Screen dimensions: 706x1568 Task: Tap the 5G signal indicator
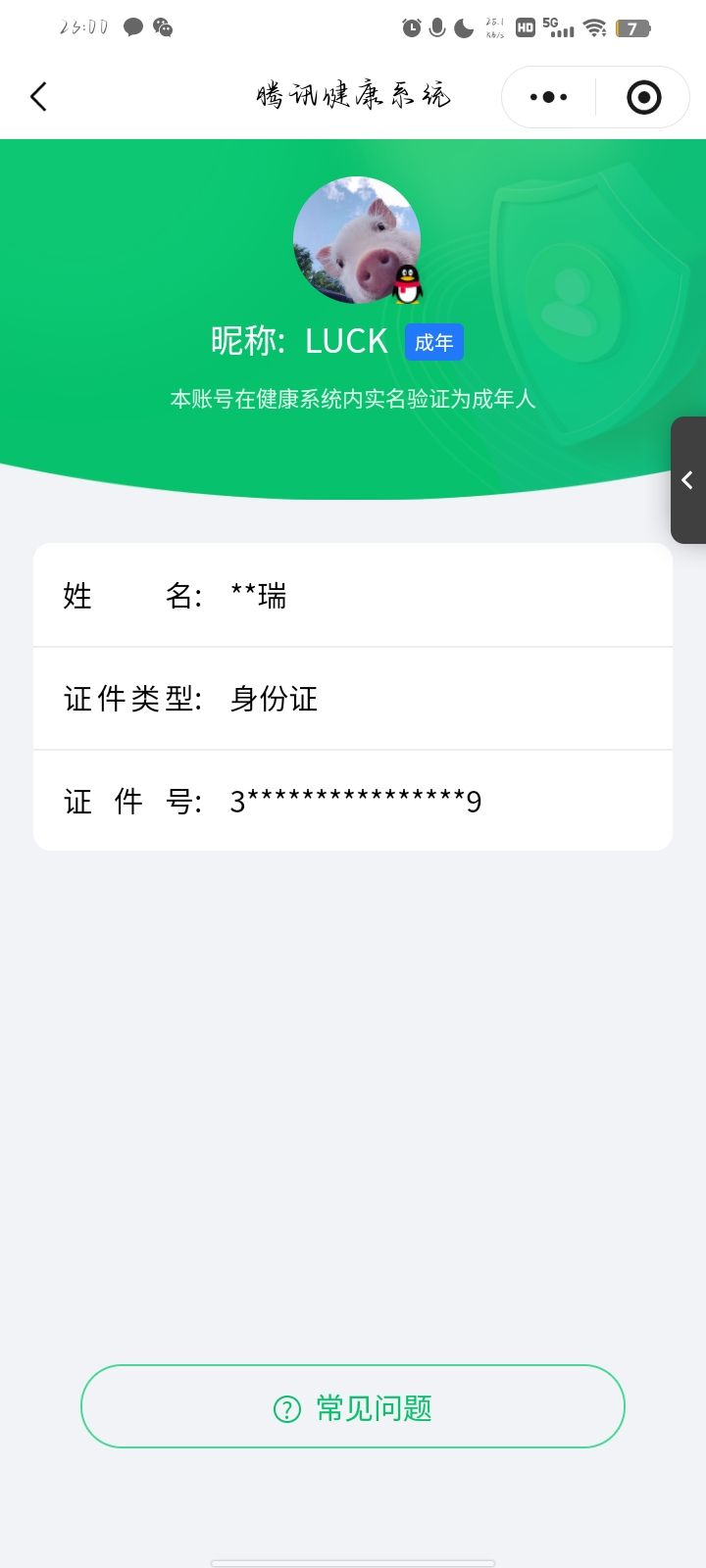[x=559, y=27]
